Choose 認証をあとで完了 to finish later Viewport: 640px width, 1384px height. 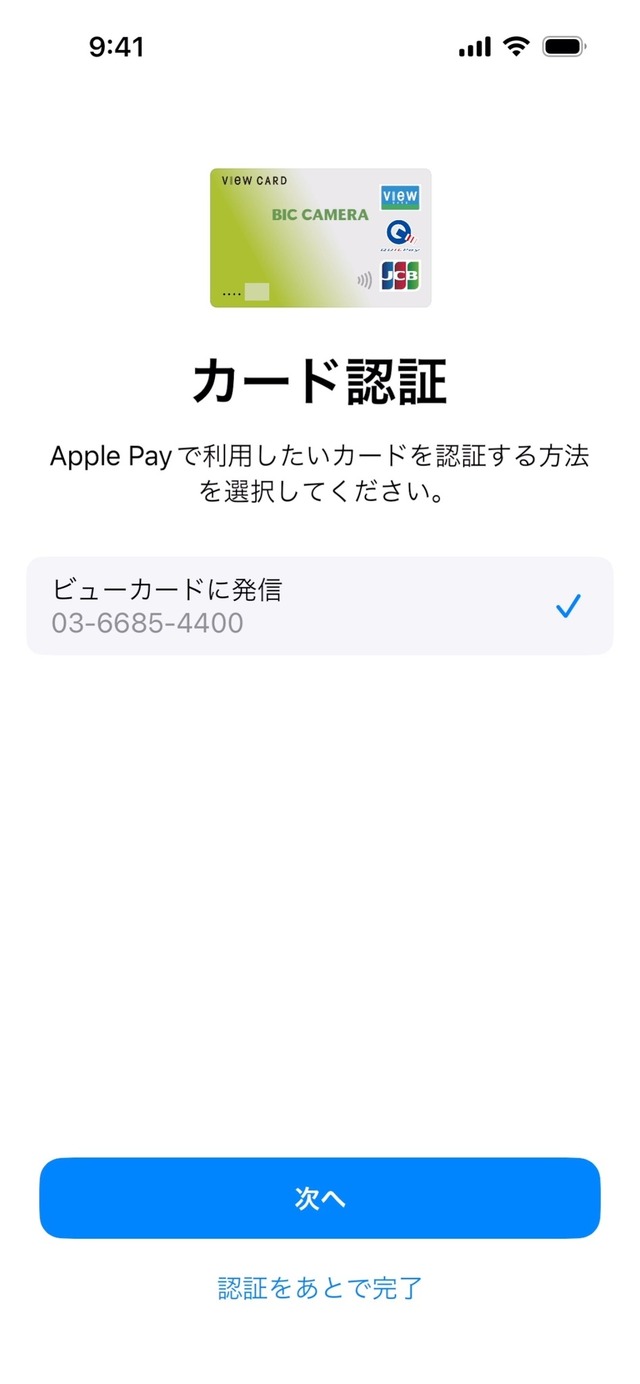320,1288
